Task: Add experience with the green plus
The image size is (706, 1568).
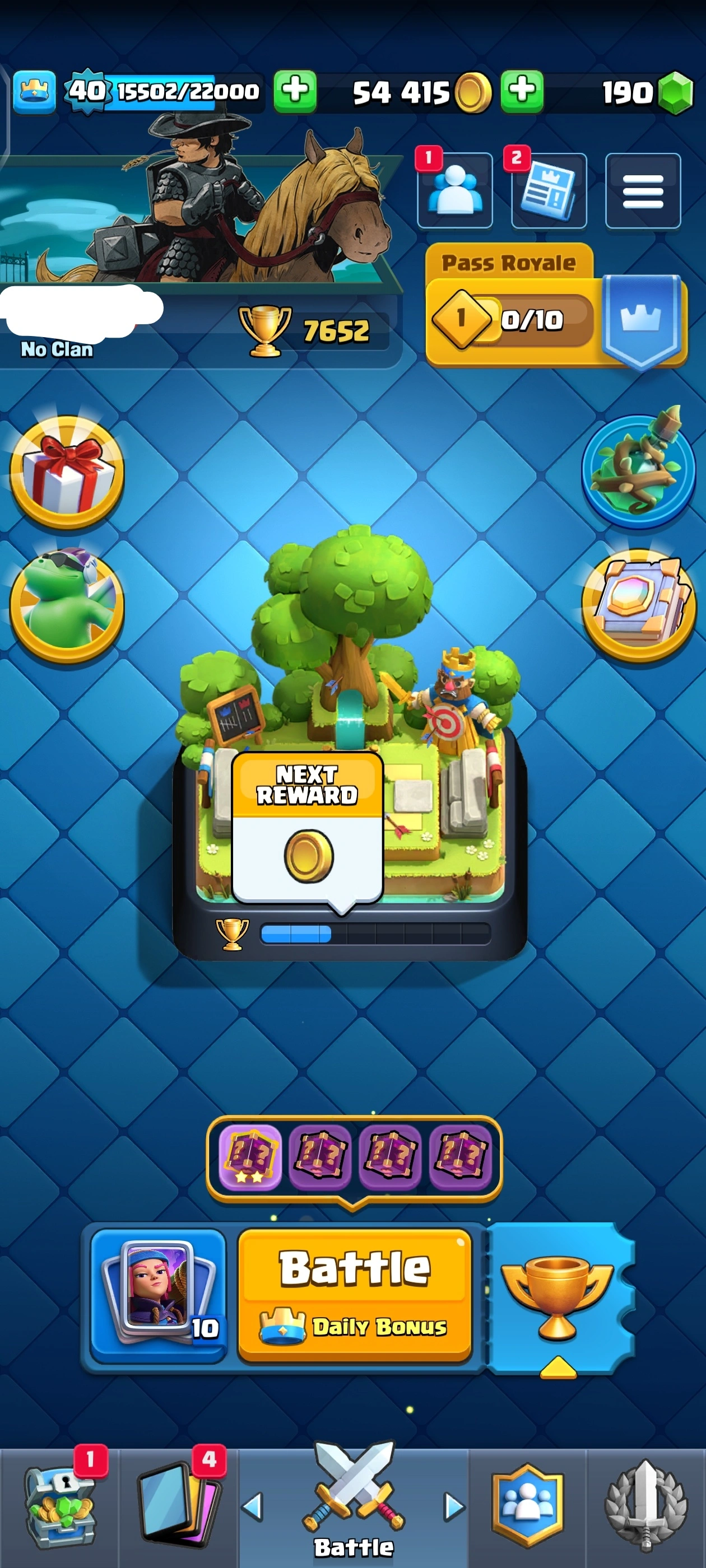Action: coord(295,91)
